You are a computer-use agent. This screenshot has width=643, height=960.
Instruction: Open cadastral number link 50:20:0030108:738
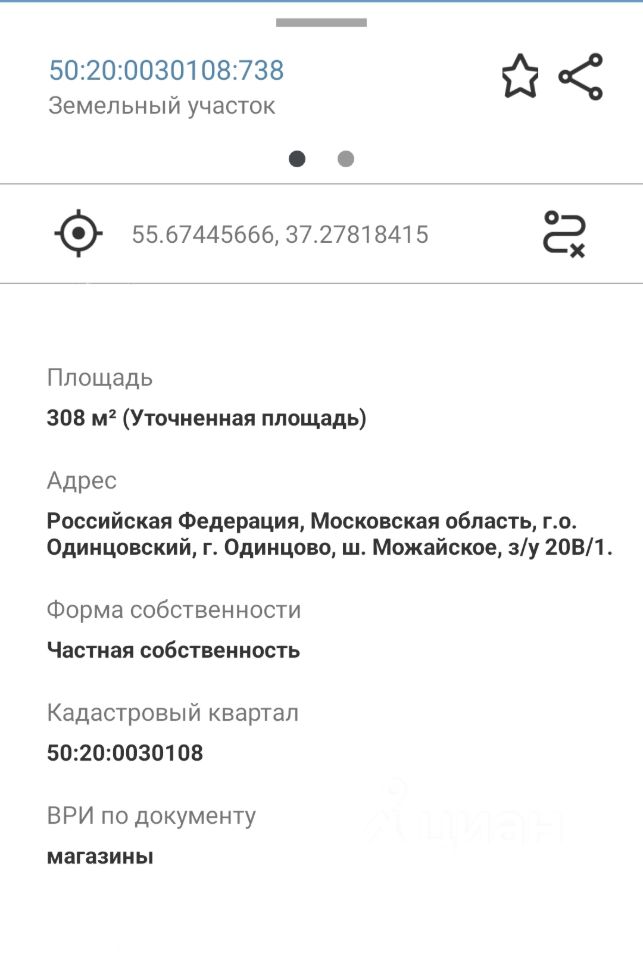point(167,70)
